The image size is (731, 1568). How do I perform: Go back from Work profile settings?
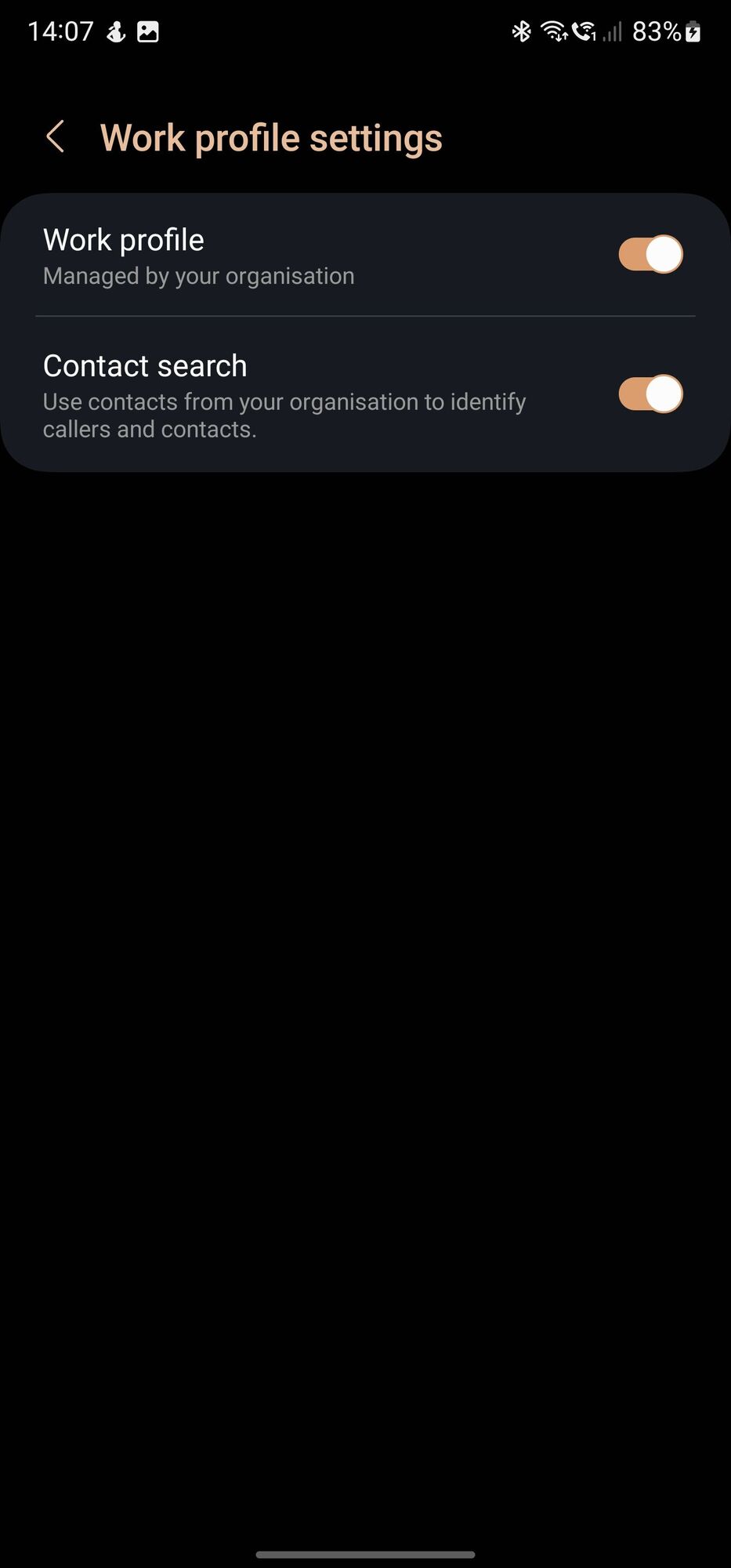(x=56, y=137)
